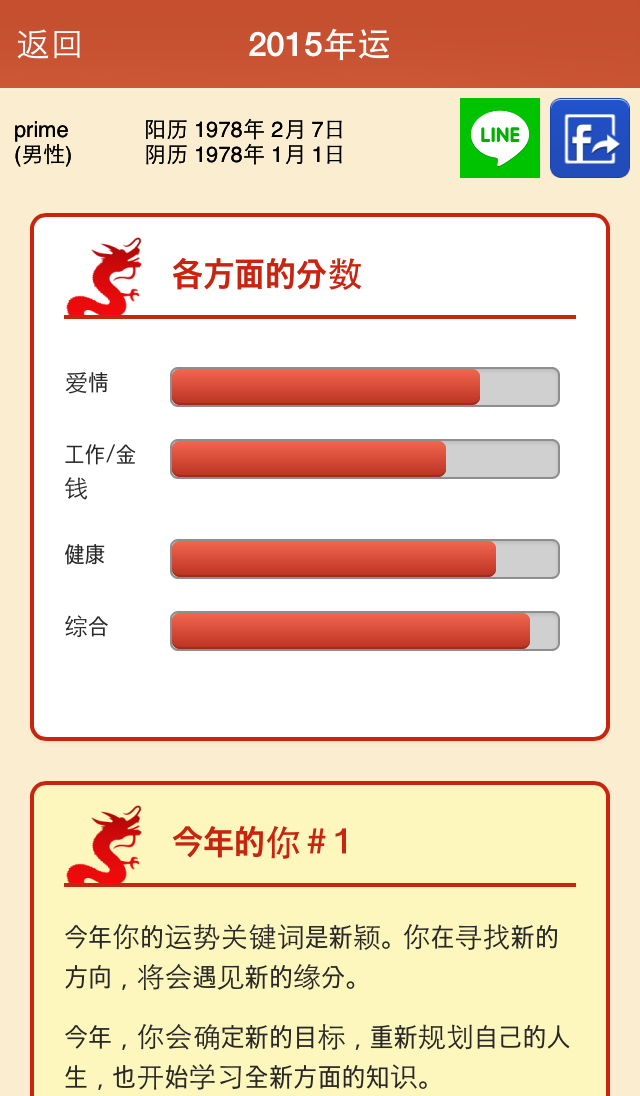Share the fortune via LINE
640x1096 pixels.
[x=500, y=138]
